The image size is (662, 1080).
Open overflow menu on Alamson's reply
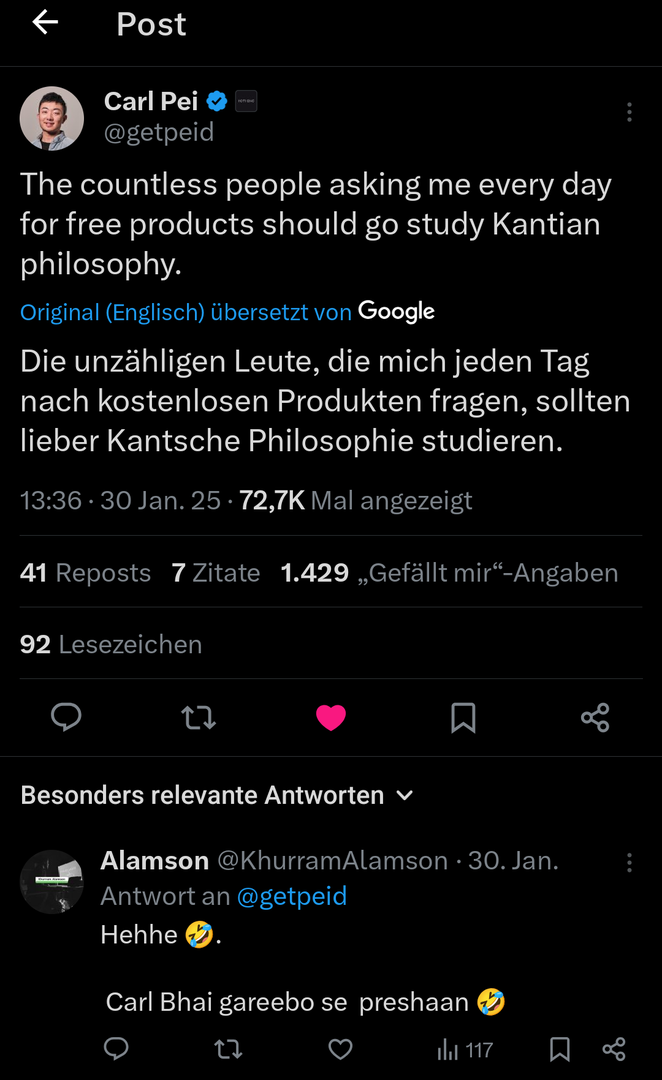(629, 862)
